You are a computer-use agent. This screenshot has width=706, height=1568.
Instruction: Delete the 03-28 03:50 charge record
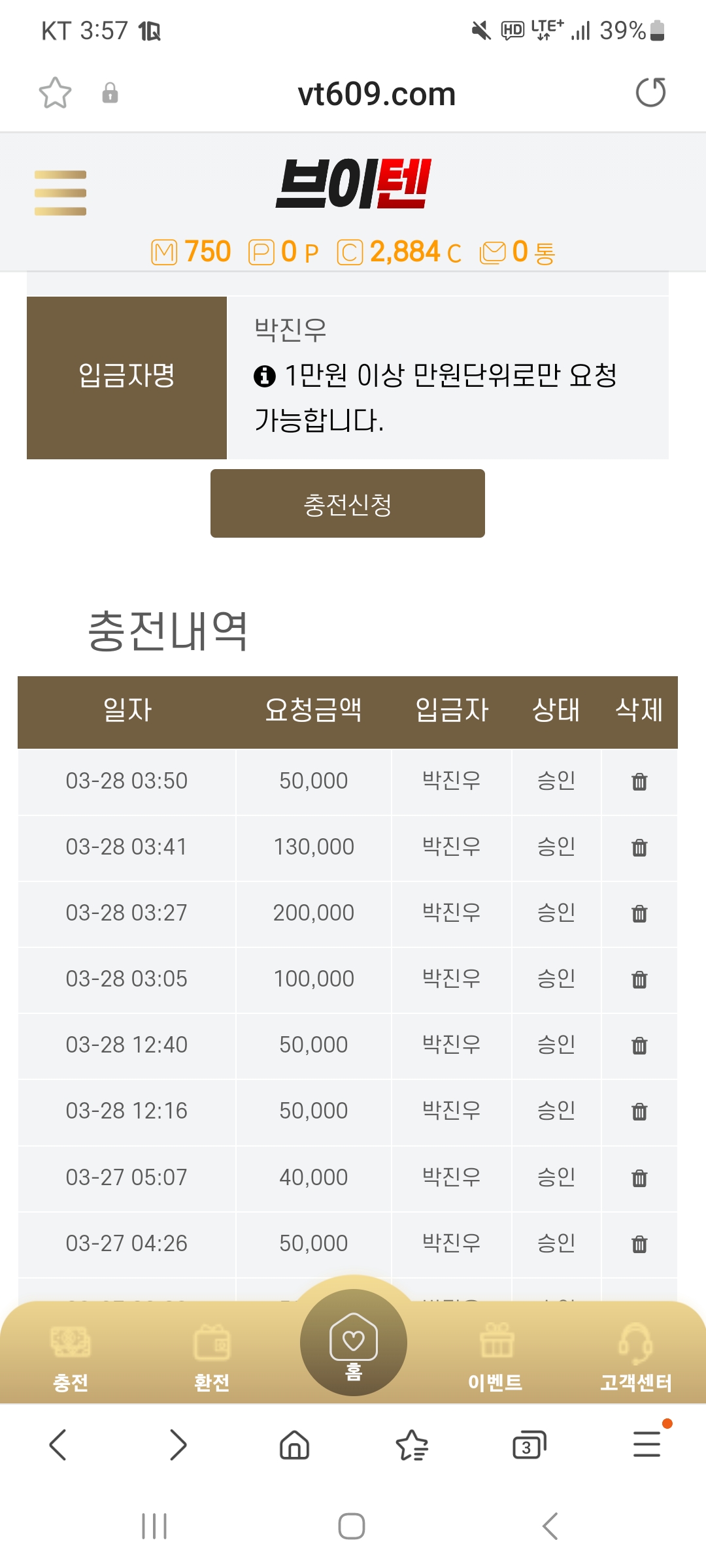pos(639,781)
